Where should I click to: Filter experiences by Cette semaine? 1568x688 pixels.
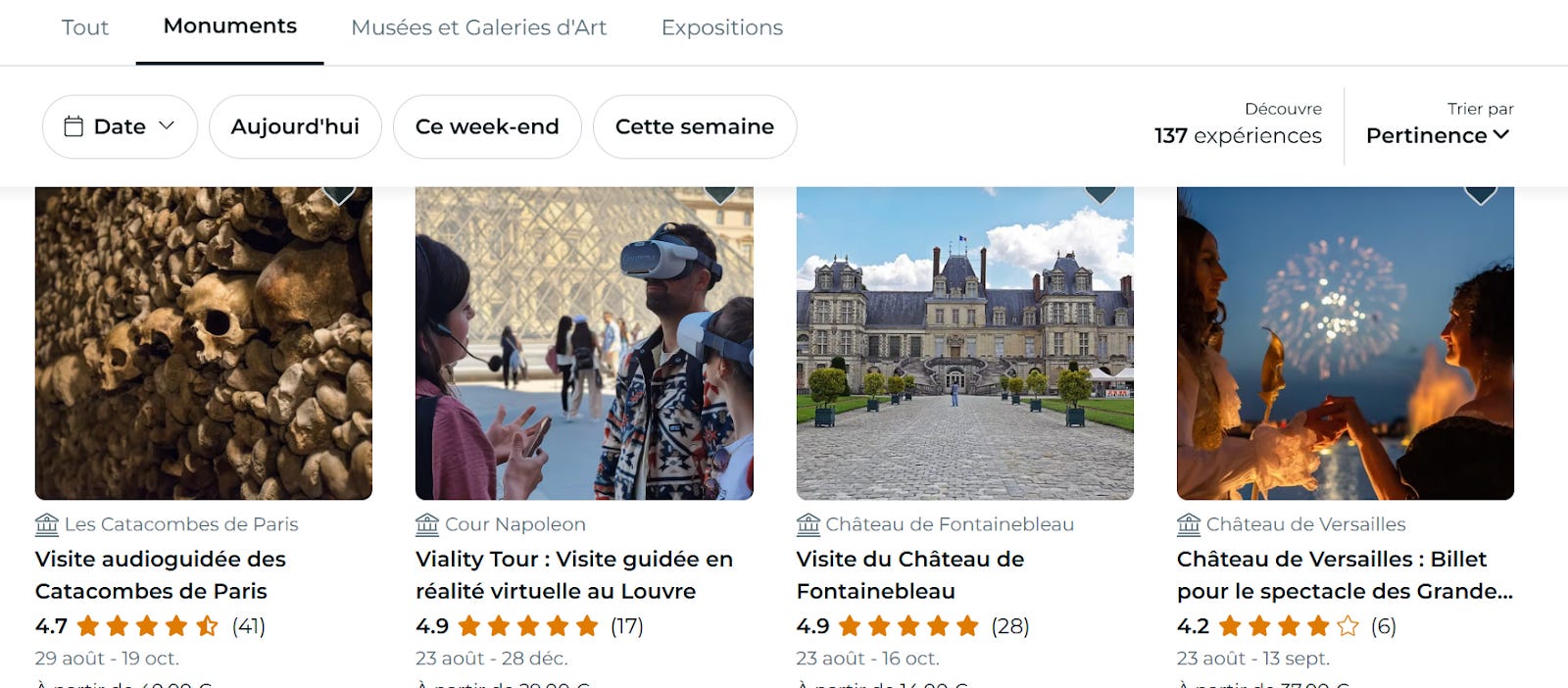click(x=694, y=126)
